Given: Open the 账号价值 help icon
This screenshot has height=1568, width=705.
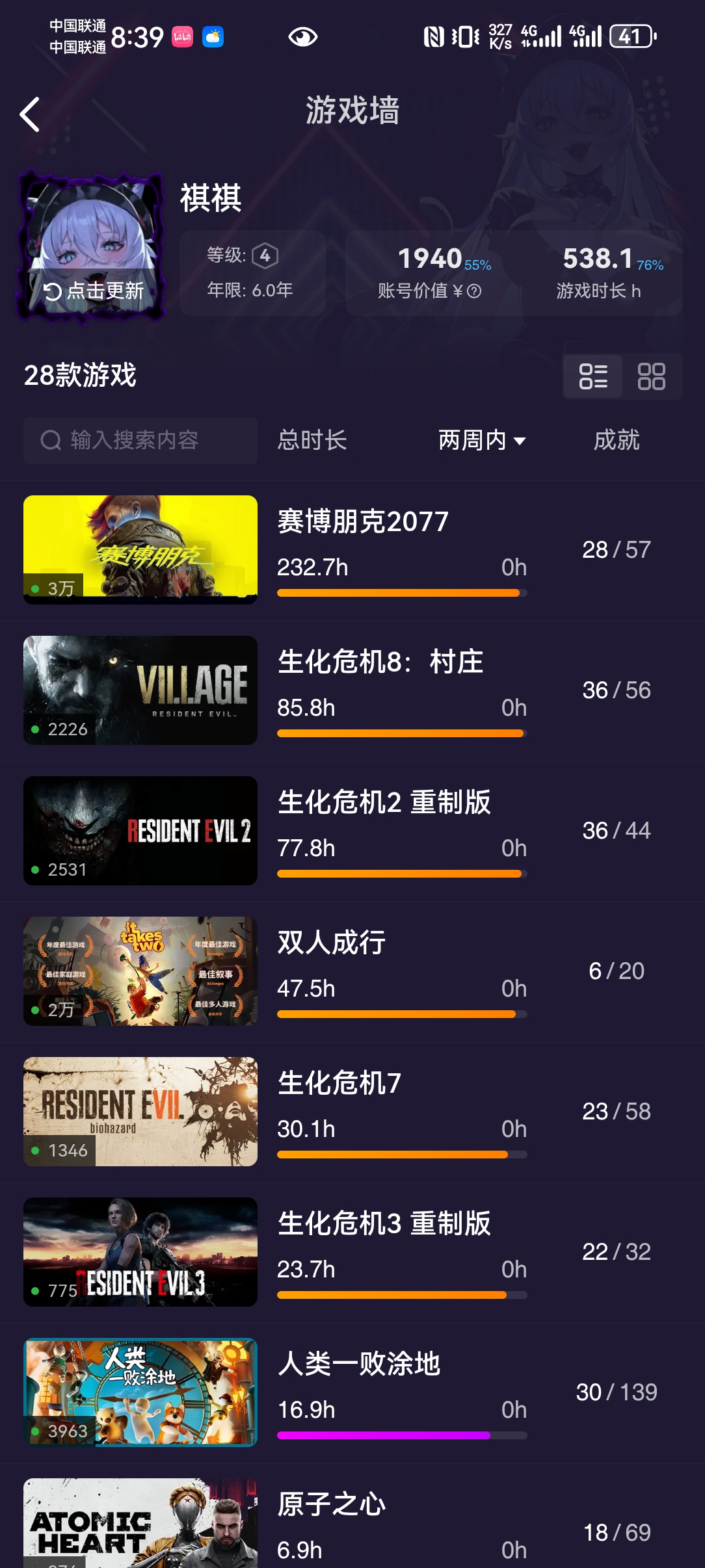Looking at the screenshot, I should click(x=475, y=291).
